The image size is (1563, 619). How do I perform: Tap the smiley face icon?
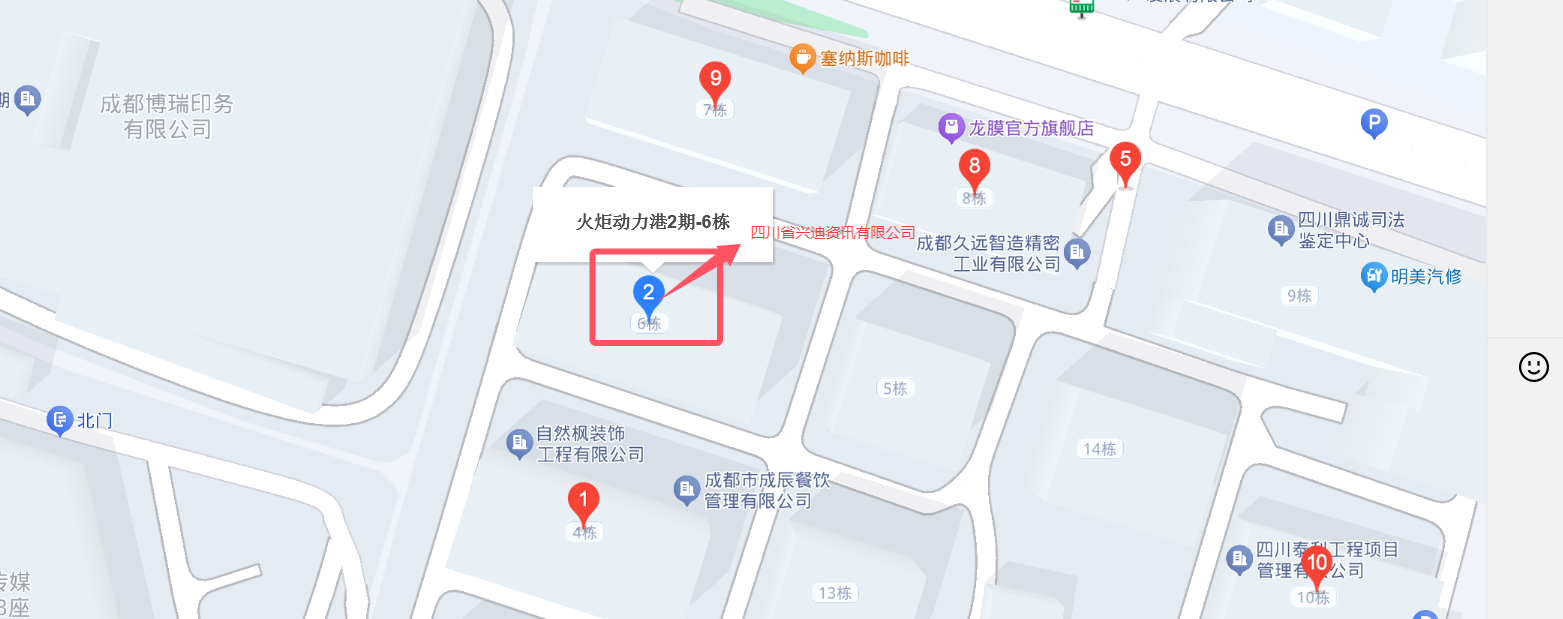pos(1533,367)
